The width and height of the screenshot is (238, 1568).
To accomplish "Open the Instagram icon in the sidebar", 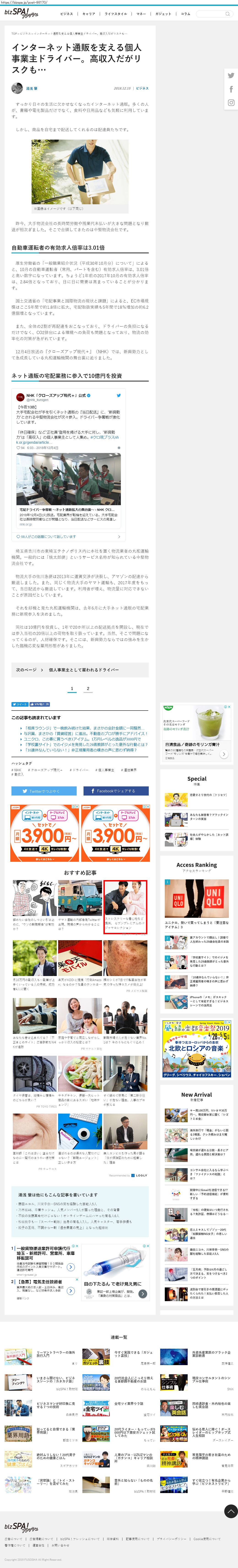I will 231,103.
